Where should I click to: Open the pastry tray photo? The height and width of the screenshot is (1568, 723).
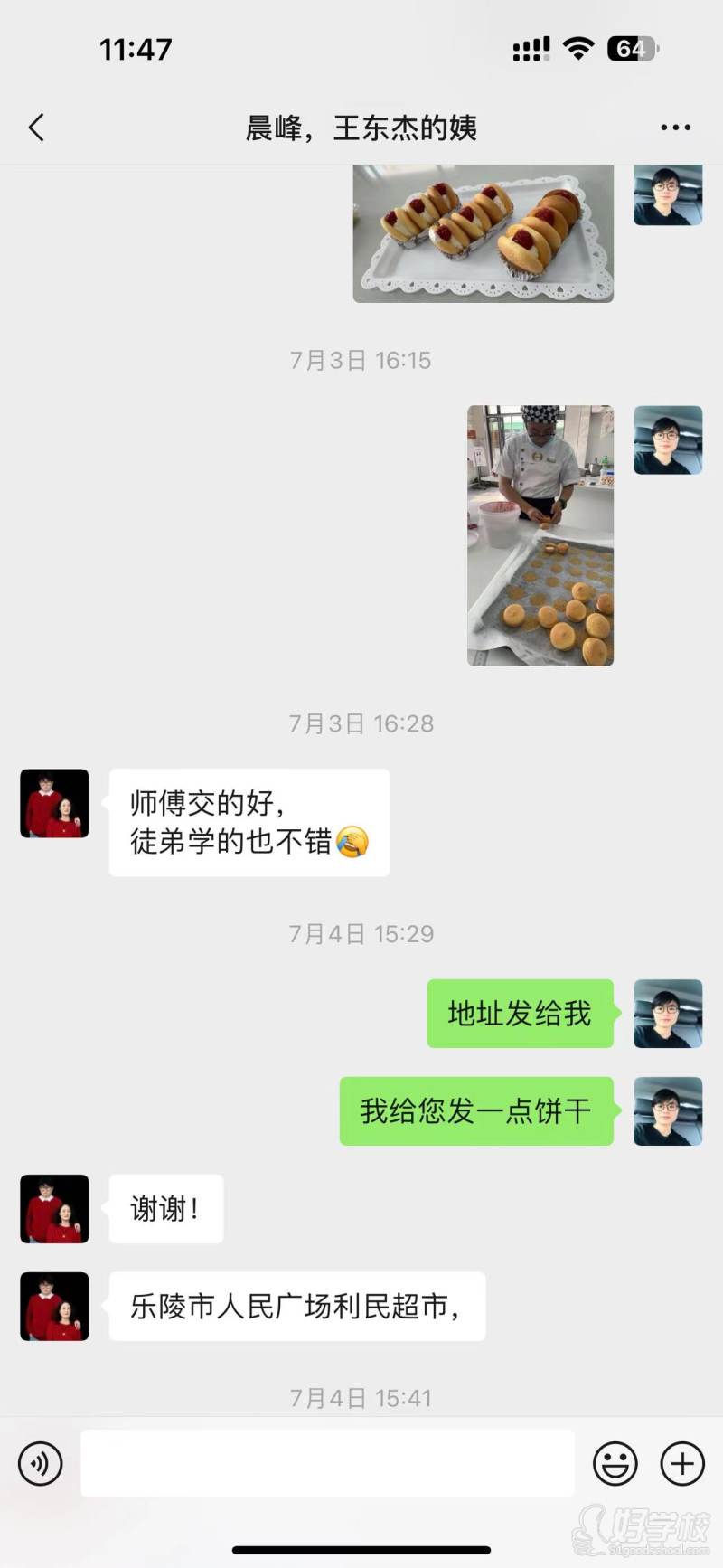pyautogui.click(x=484, y=231)
